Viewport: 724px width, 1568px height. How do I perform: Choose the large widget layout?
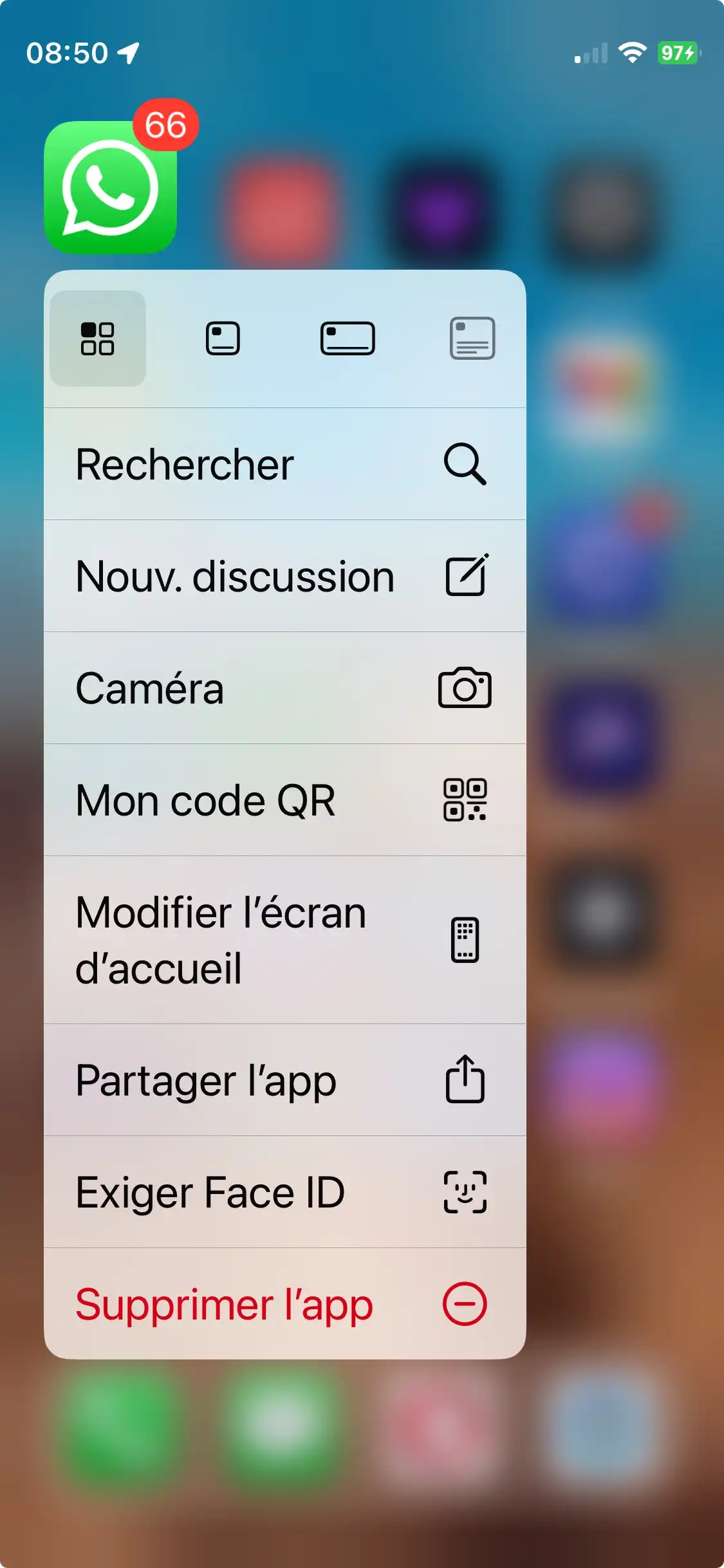click(x=472, y=339)
